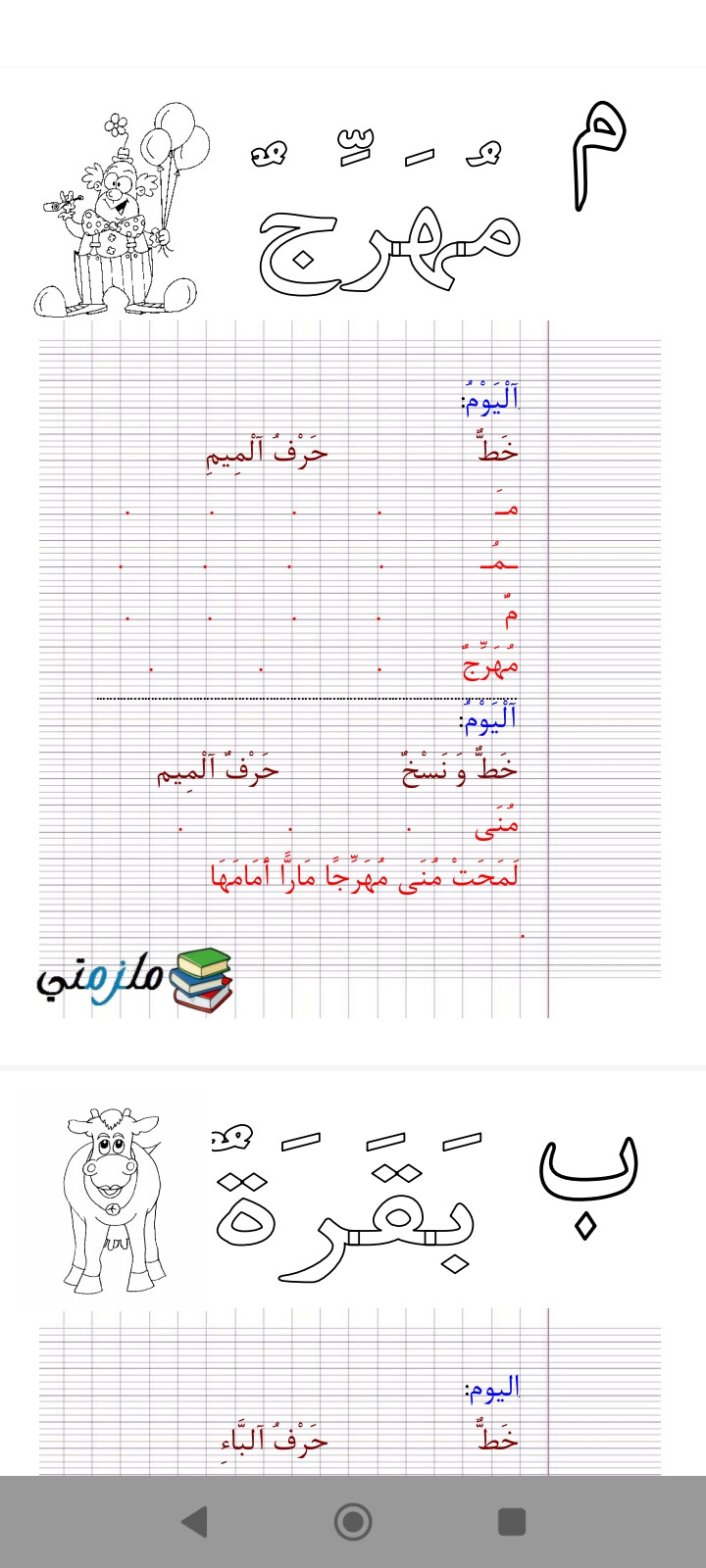
Task: Return to the home screen
Action: 353,1521
